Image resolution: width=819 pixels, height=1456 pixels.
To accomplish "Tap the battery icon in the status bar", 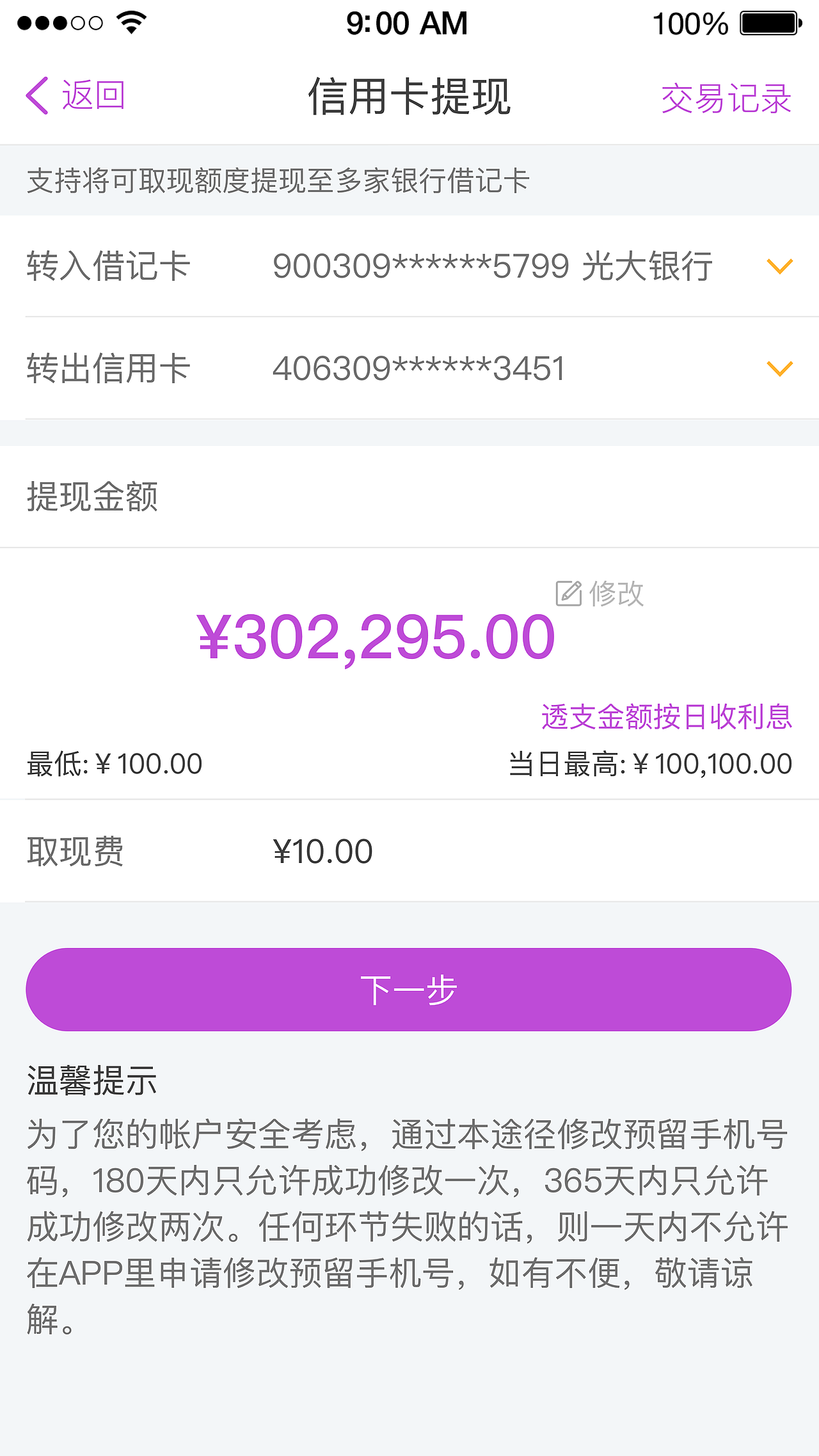I will coord(770,21).
